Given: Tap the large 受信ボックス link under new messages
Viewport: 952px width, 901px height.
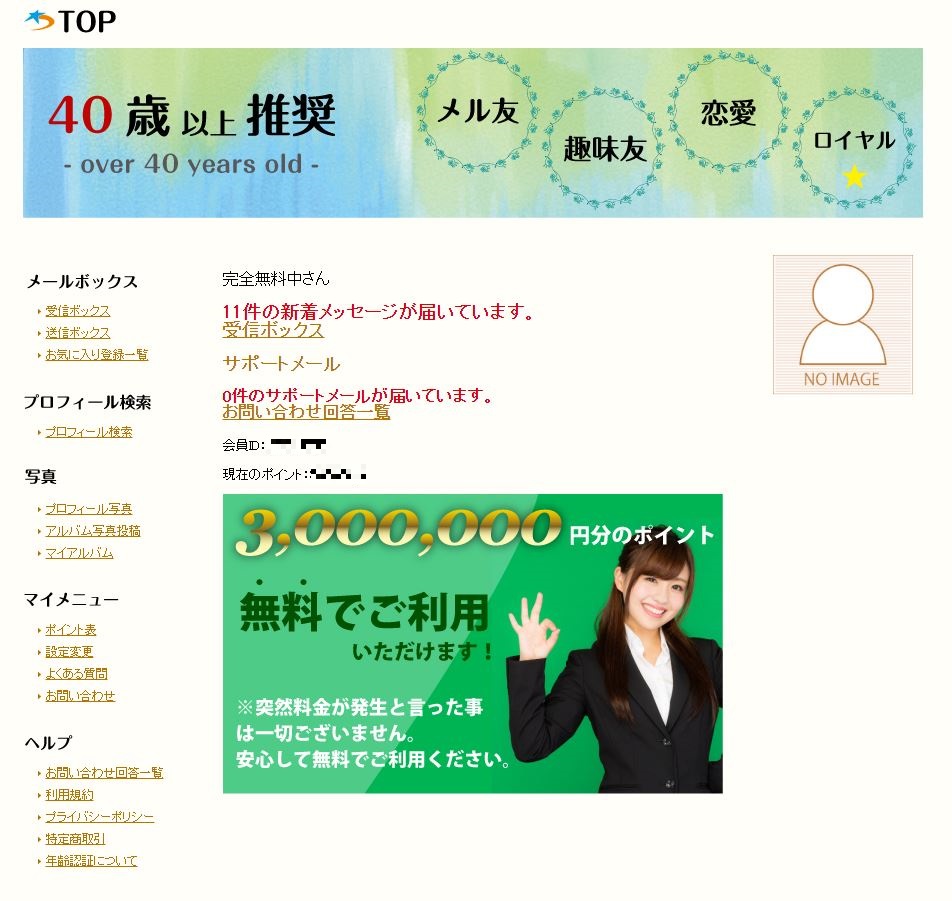Looking at the screenshot, I should pos(272,330).
